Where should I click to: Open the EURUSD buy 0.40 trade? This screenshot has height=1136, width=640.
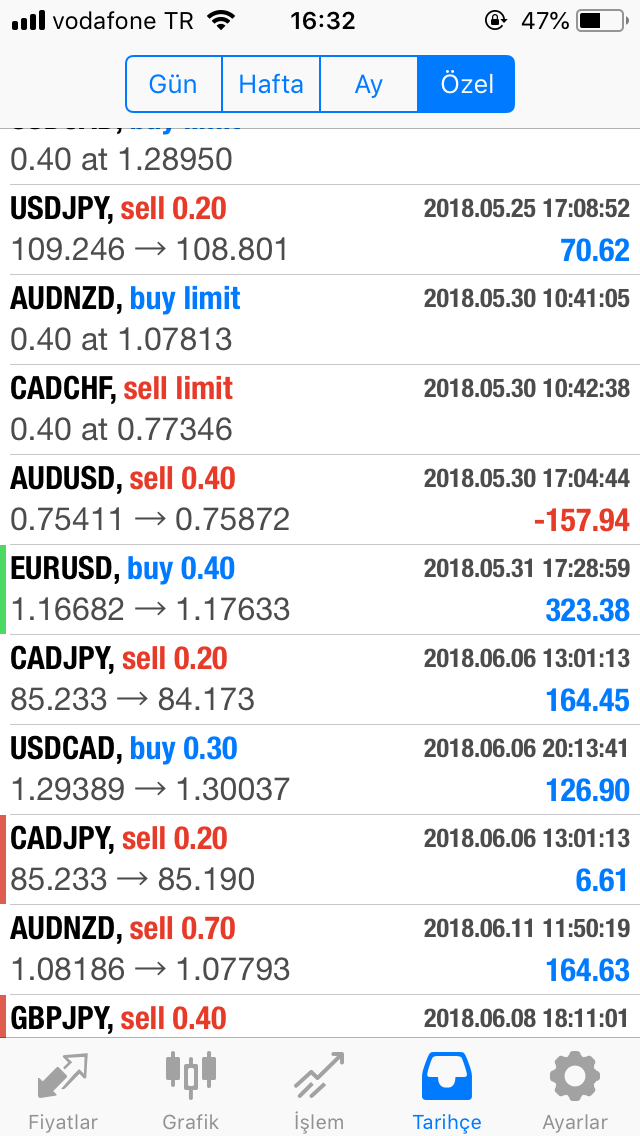click(x=320, y=589)
